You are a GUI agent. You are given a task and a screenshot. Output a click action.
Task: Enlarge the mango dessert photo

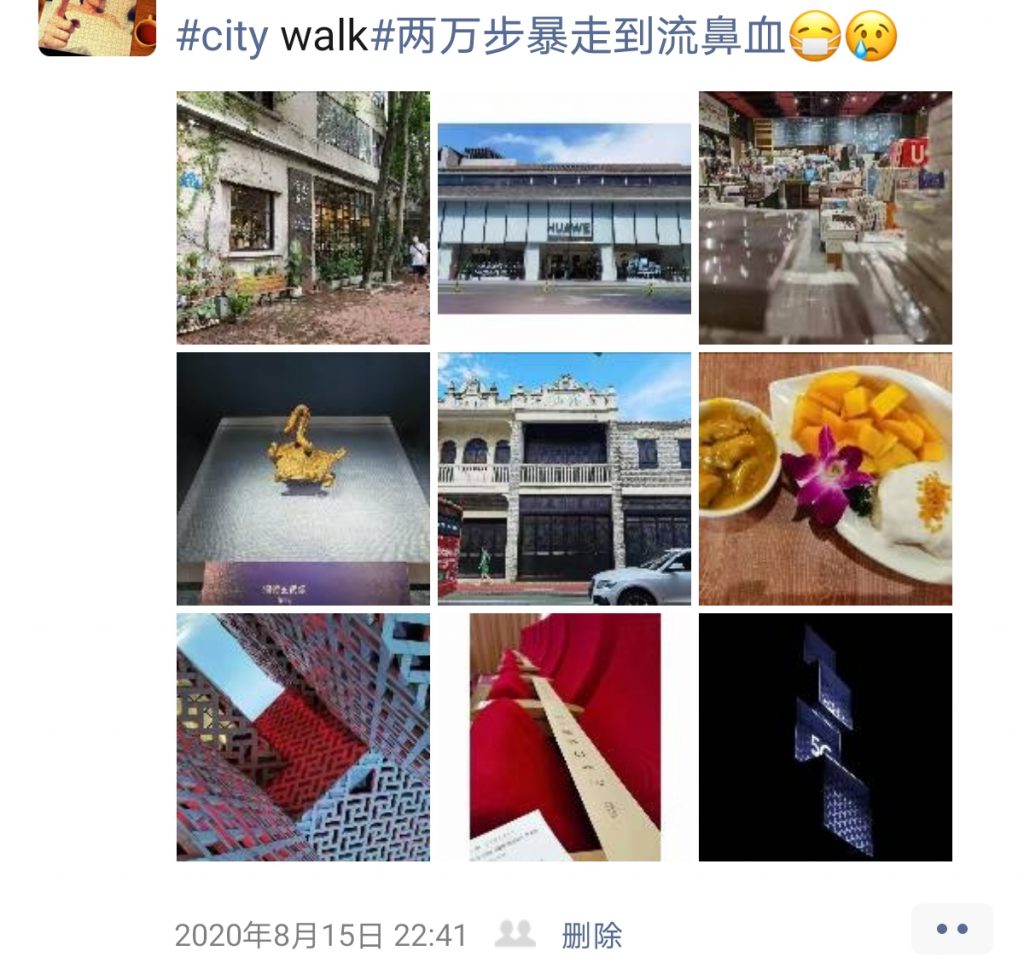[825, 478]
